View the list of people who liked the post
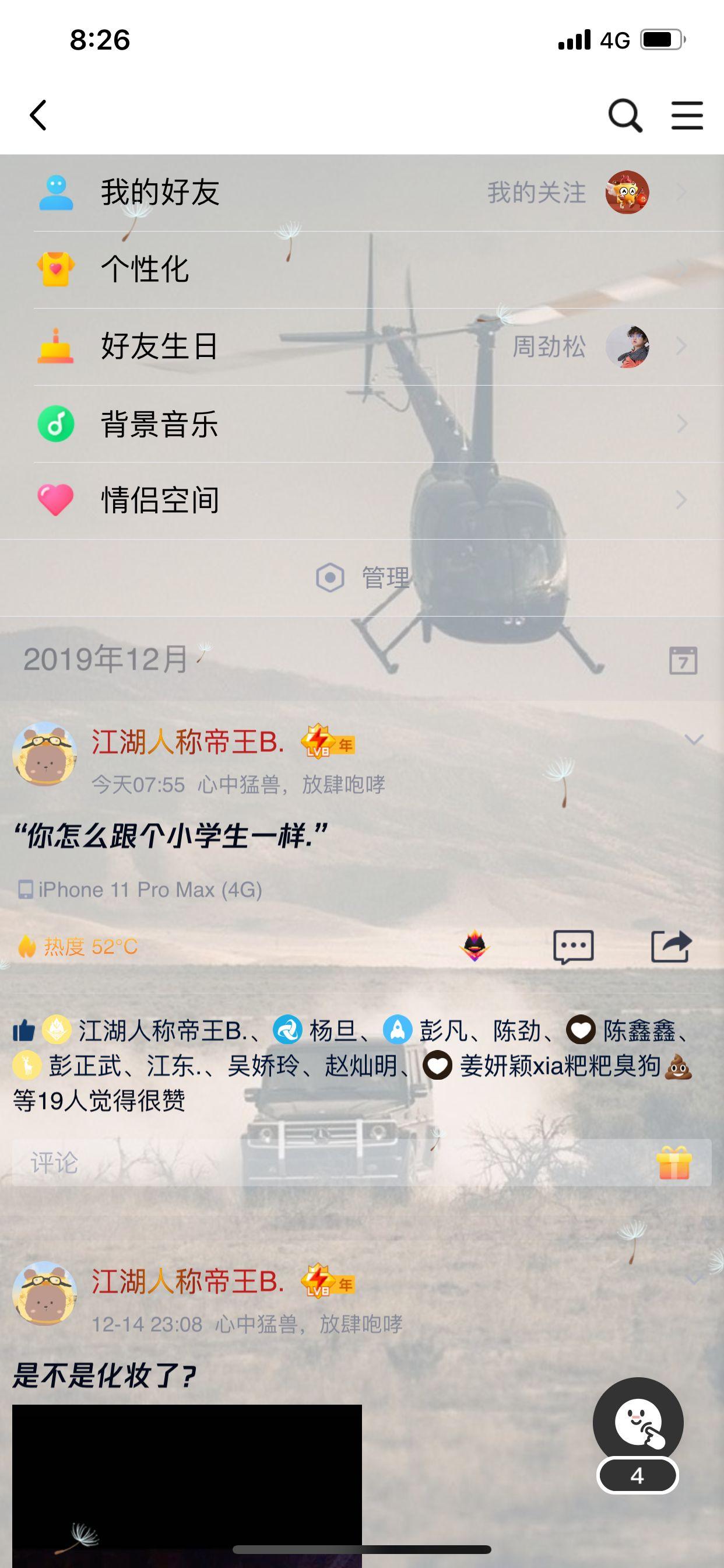Viewport: 724px width, 1568px height. click(99, 1101)
